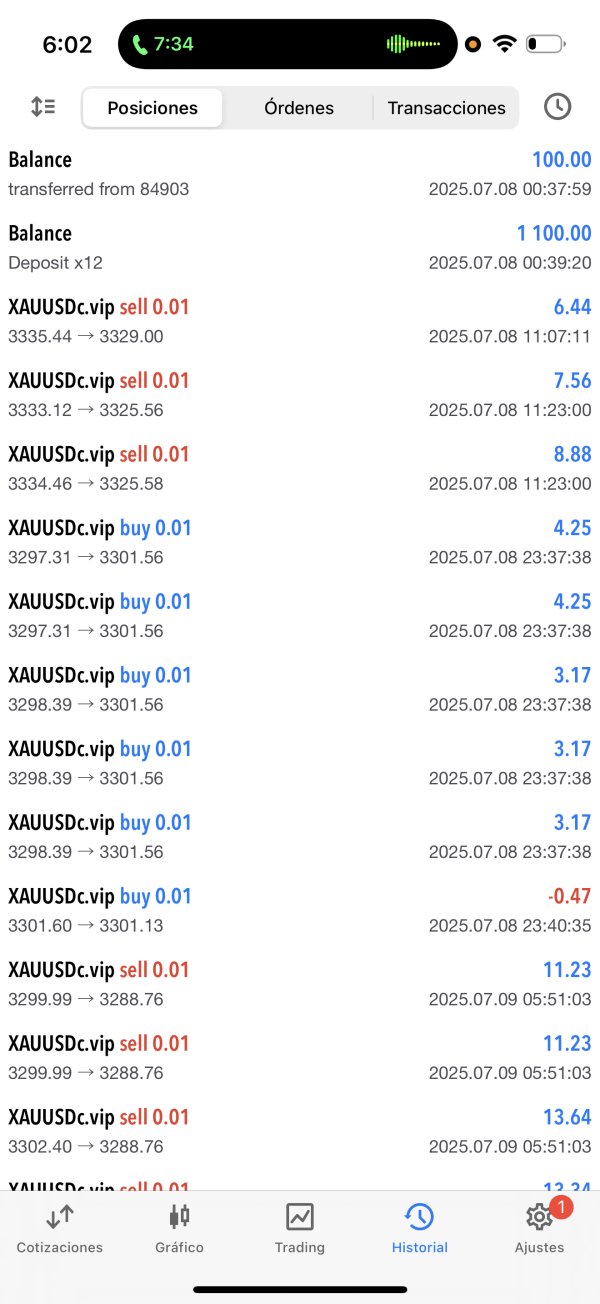Open the Ajustes tab
The height and width of the screenshot is (1304, 600).
pos(539,1228)
